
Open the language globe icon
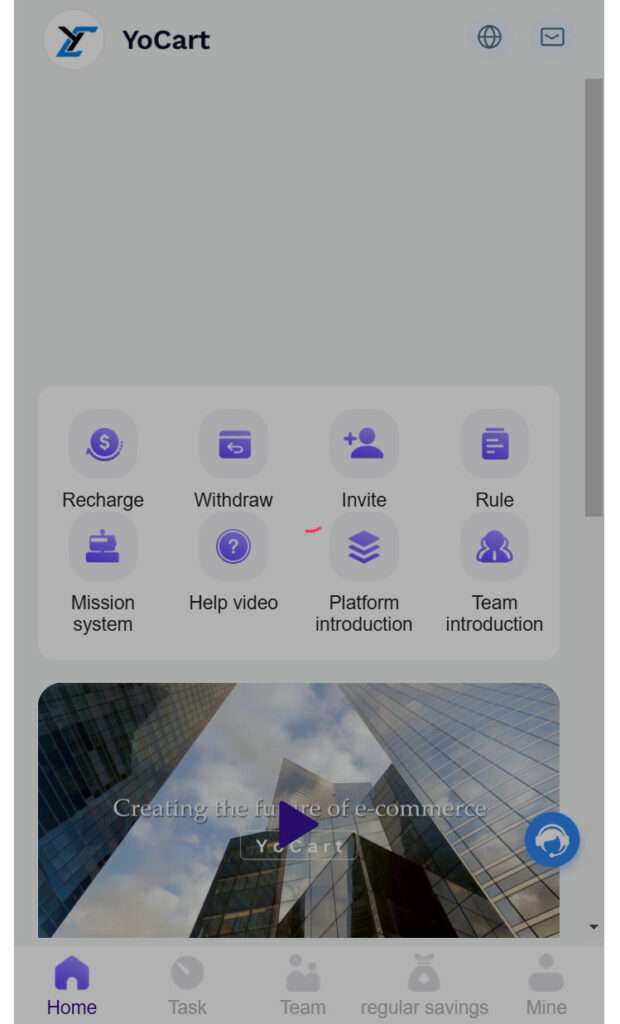(x=489, y=38)
